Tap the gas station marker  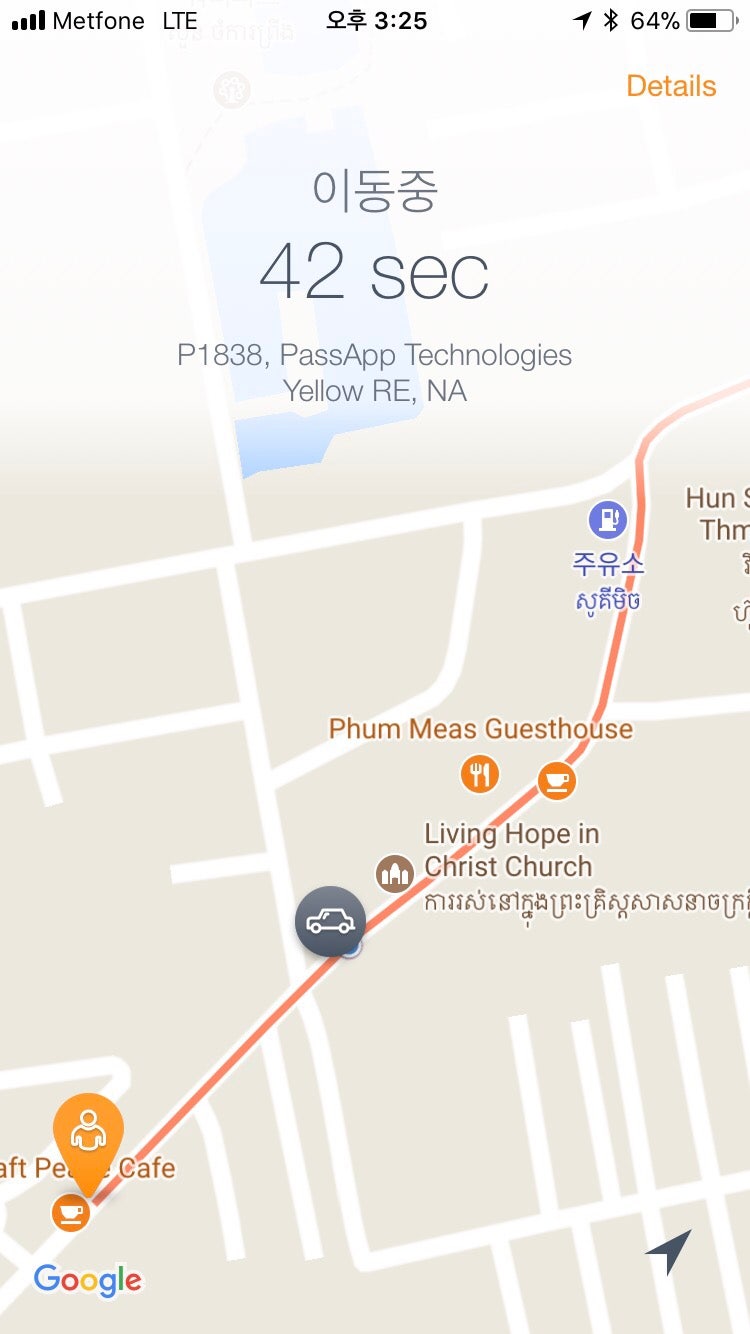click(607, 520)
